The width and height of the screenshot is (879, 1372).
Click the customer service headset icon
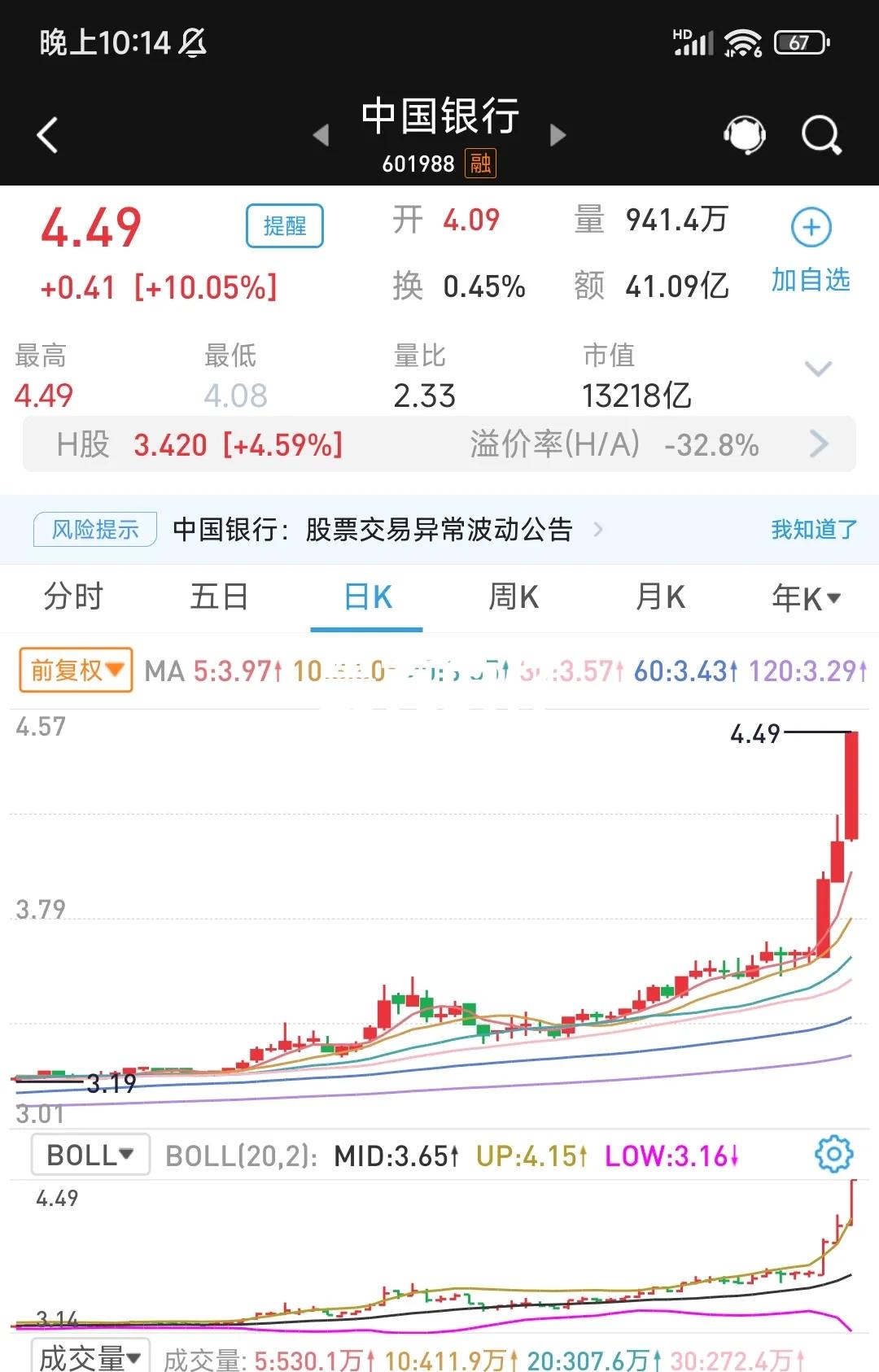pos(745,134)
